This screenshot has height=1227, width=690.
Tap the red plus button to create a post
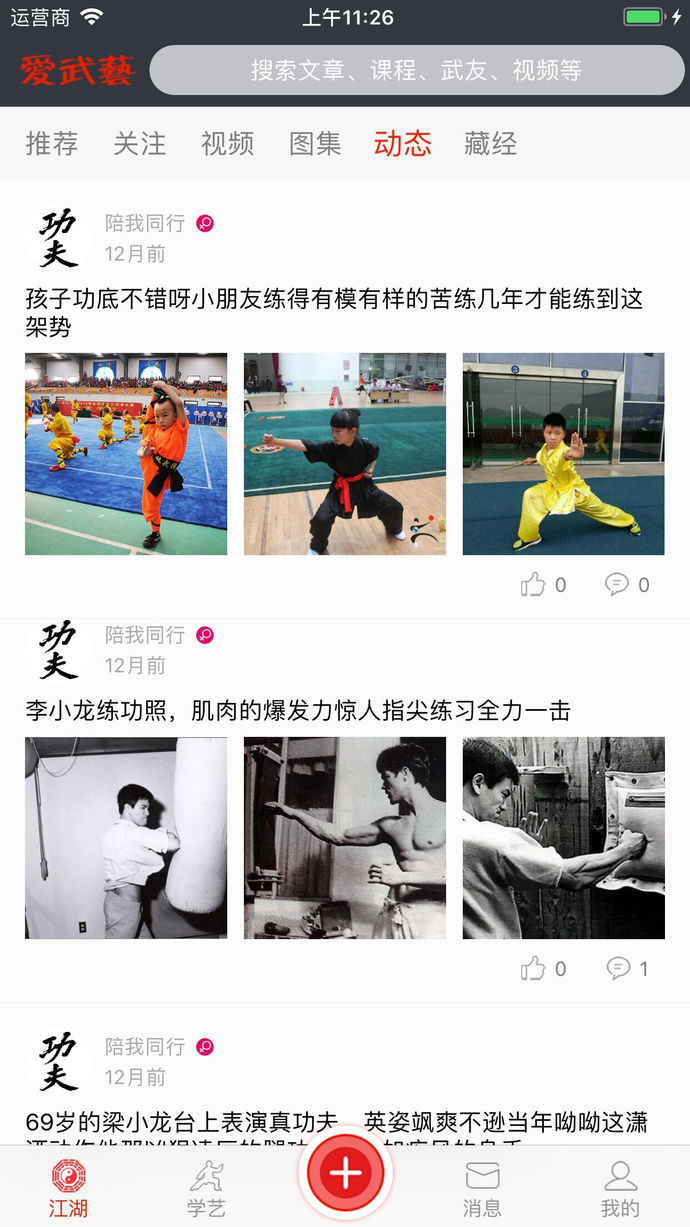[345, 1172]
